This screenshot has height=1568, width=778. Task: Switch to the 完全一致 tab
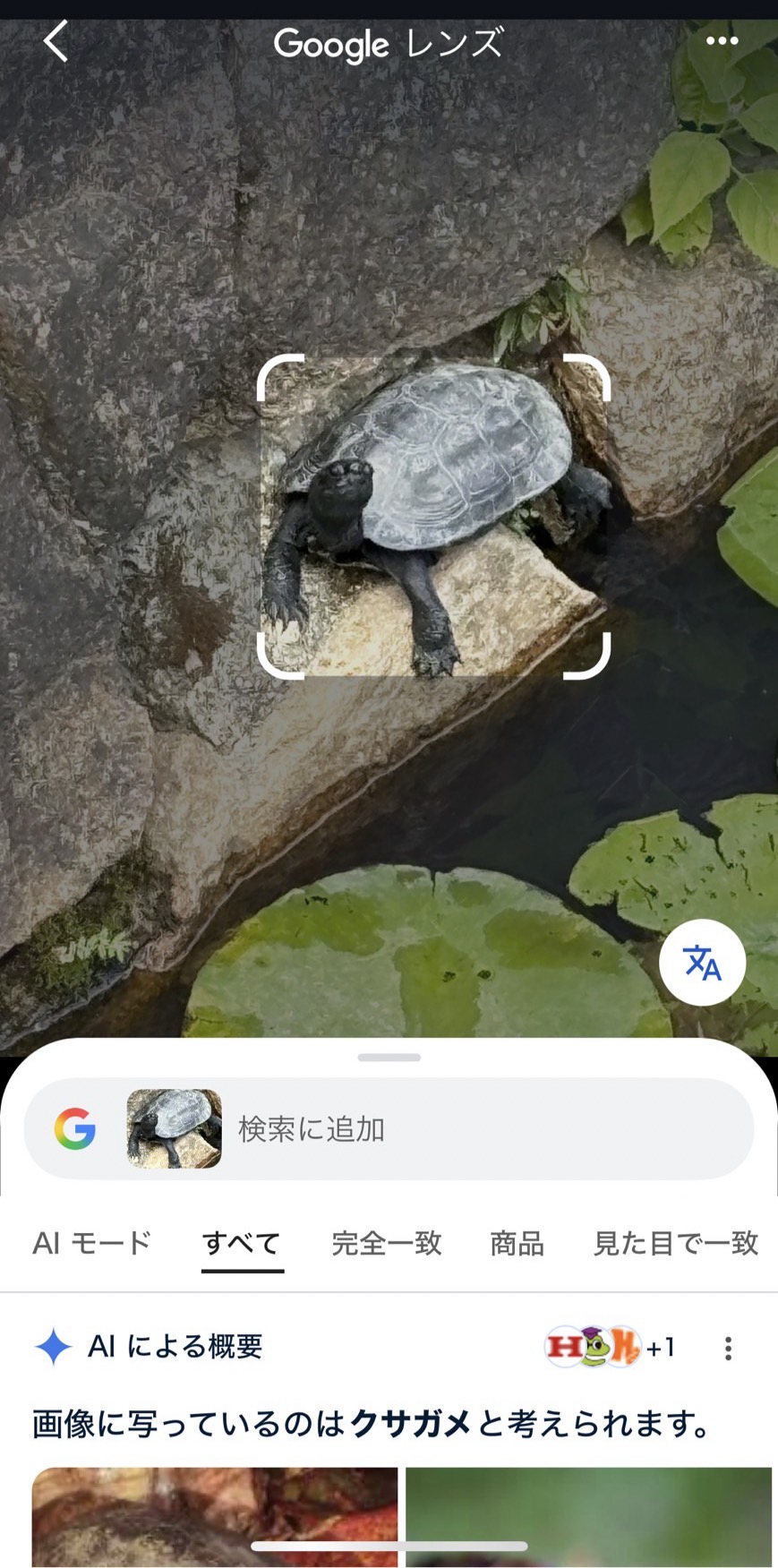387,1243
